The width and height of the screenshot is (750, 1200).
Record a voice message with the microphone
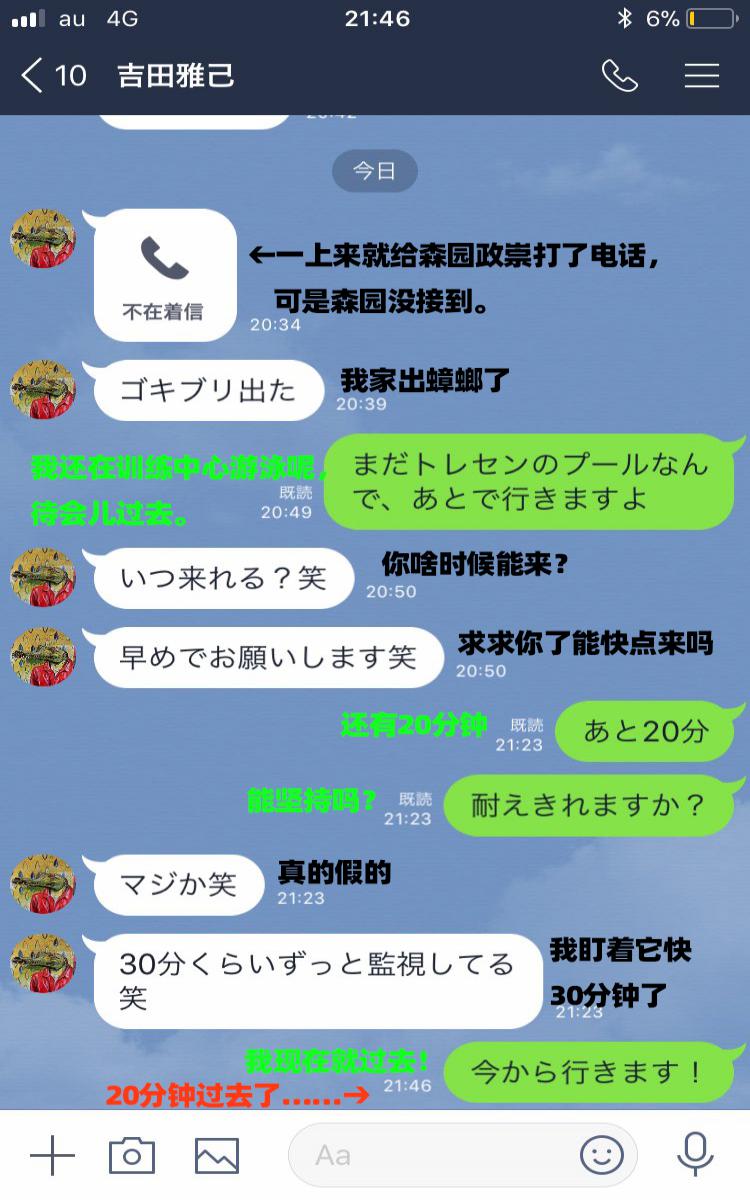click(x=694, y=1155)
